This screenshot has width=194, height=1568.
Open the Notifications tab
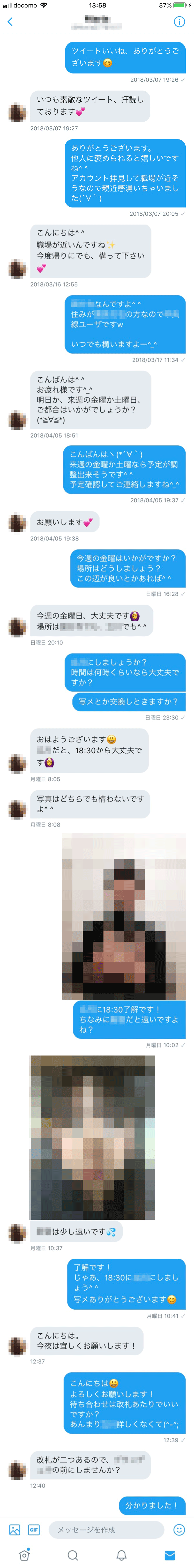coord(122,1555)
